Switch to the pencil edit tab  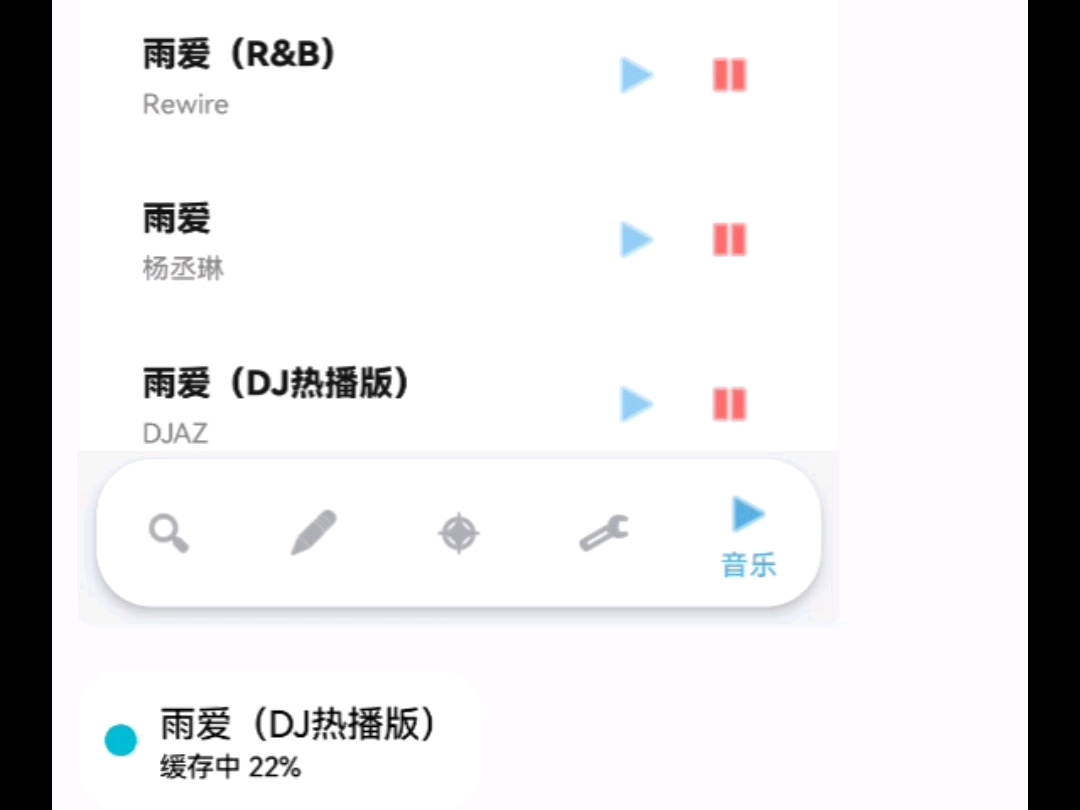pyautogui.click(x=314, y=533)
